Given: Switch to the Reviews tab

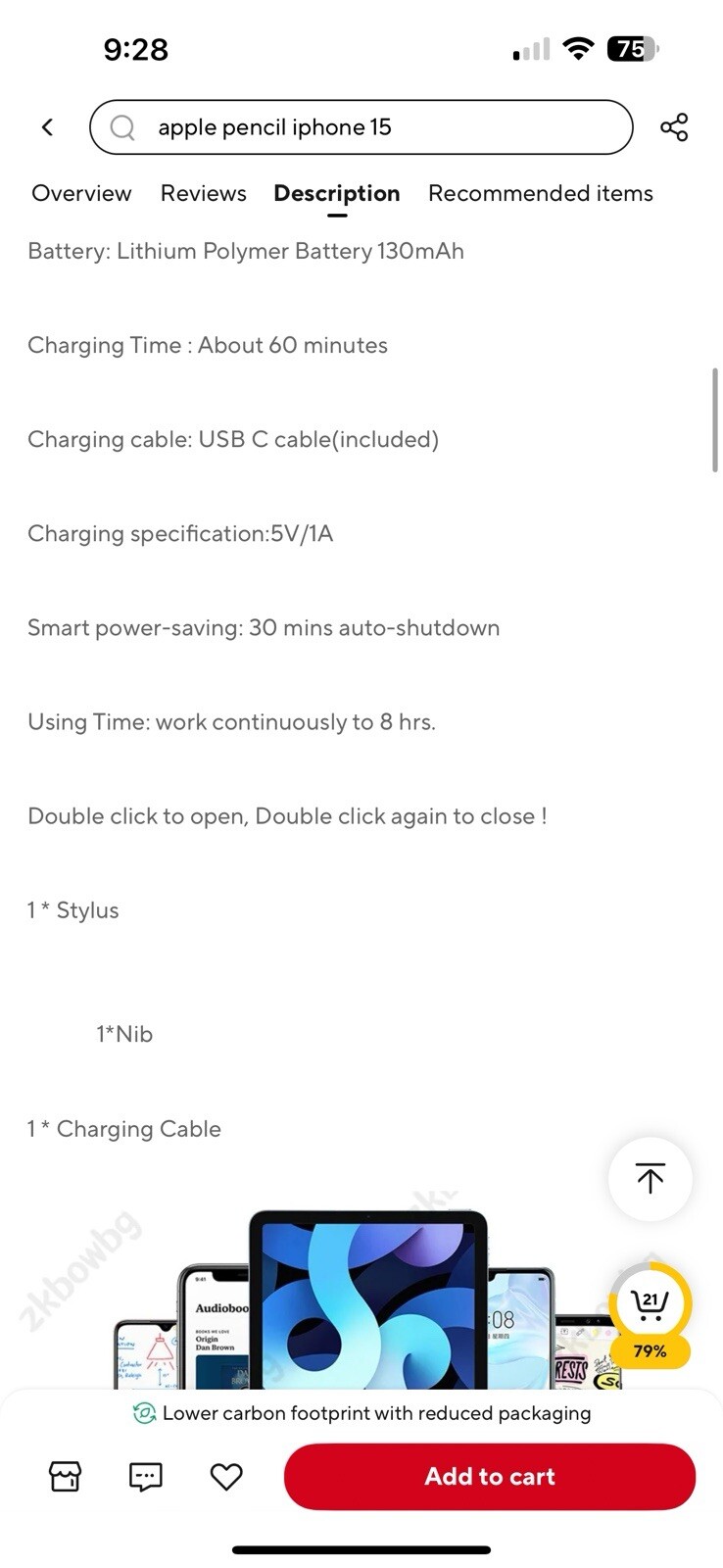Looking at the screenshot, I should (x=203, y=193).
